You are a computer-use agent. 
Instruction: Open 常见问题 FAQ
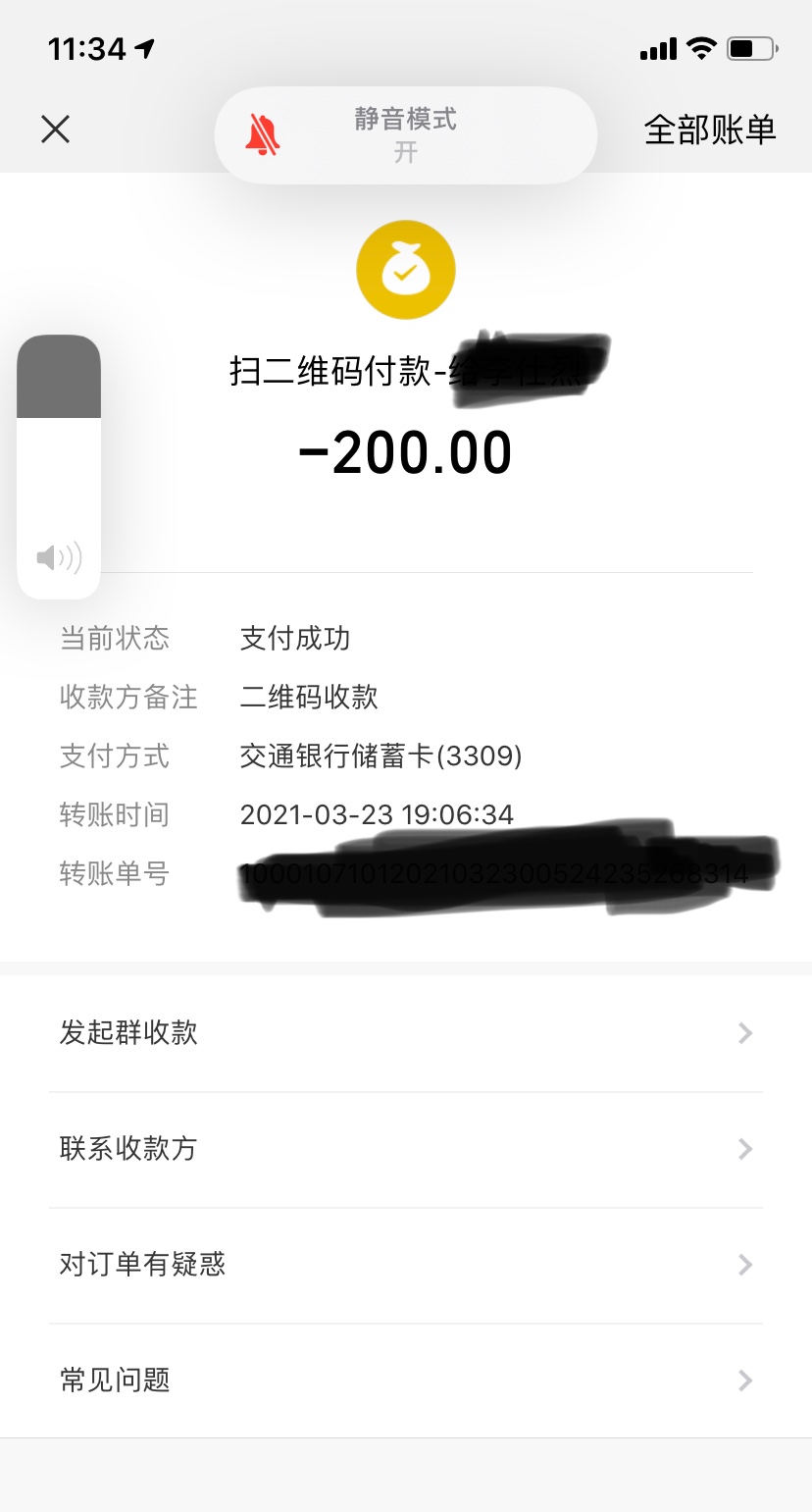[405, 1381]
